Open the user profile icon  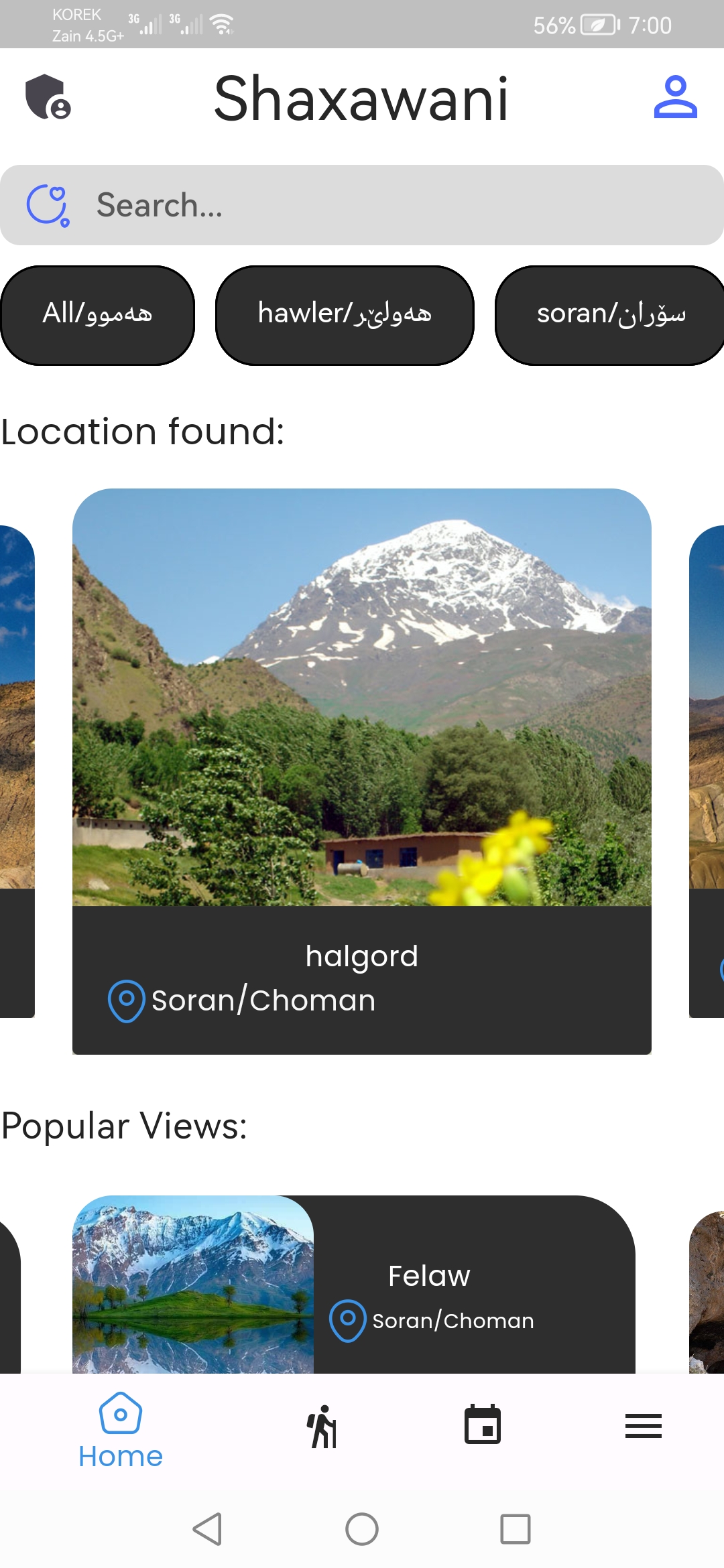675,98
